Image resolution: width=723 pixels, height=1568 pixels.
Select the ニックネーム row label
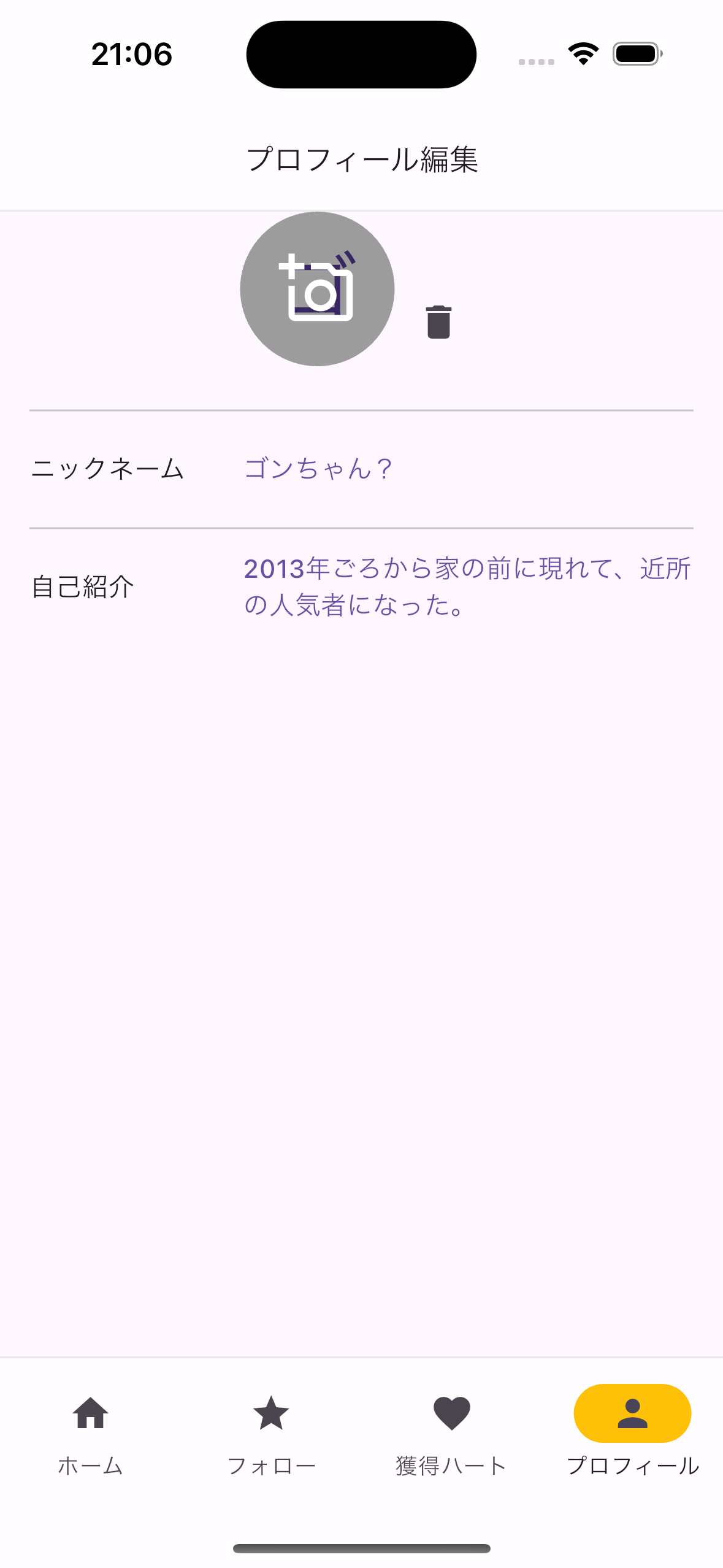pyautogui.click(x=108, y=468)
